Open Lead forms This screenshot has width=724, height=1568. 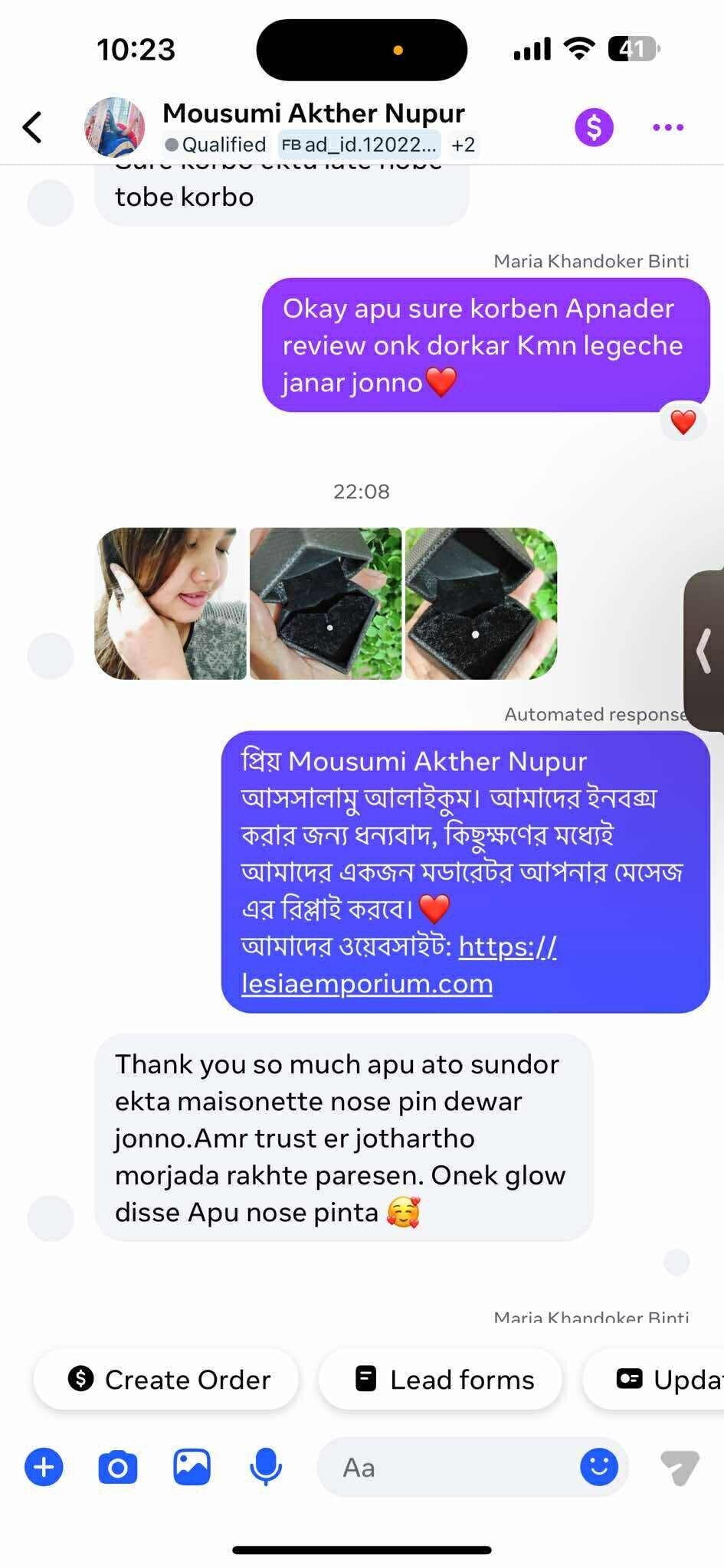pyautogui.click(x=441, y=1380)
